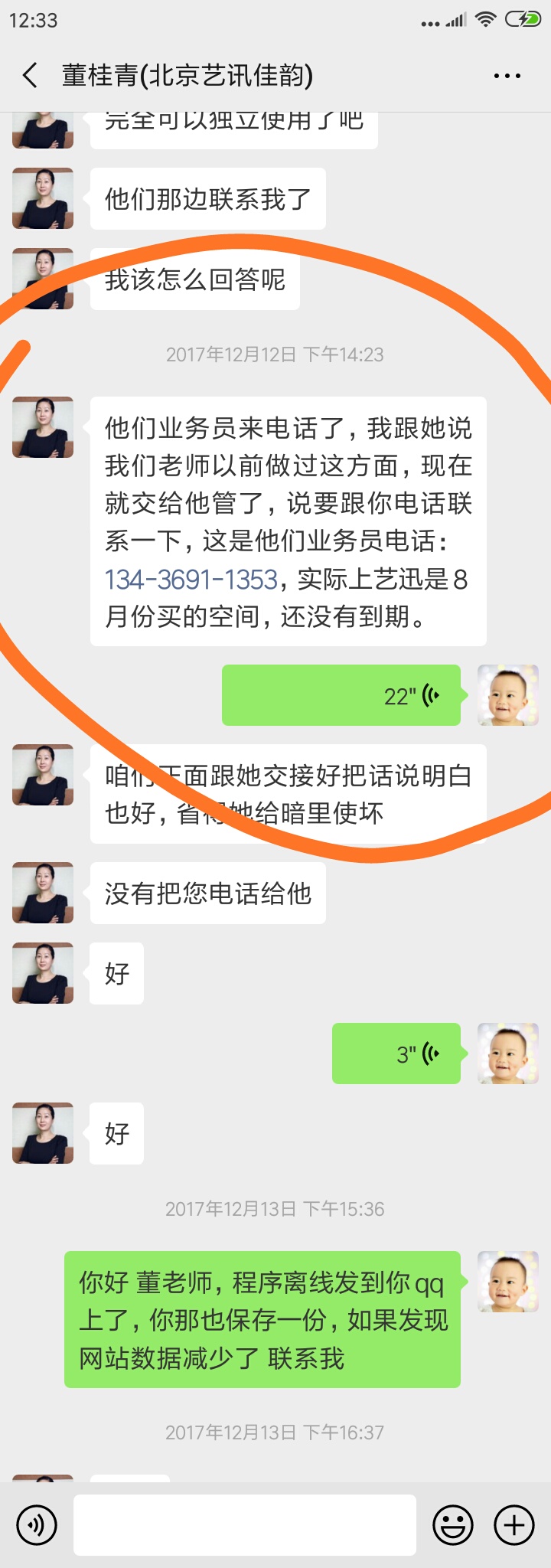Play the 22-second voice message

(341, 695)
